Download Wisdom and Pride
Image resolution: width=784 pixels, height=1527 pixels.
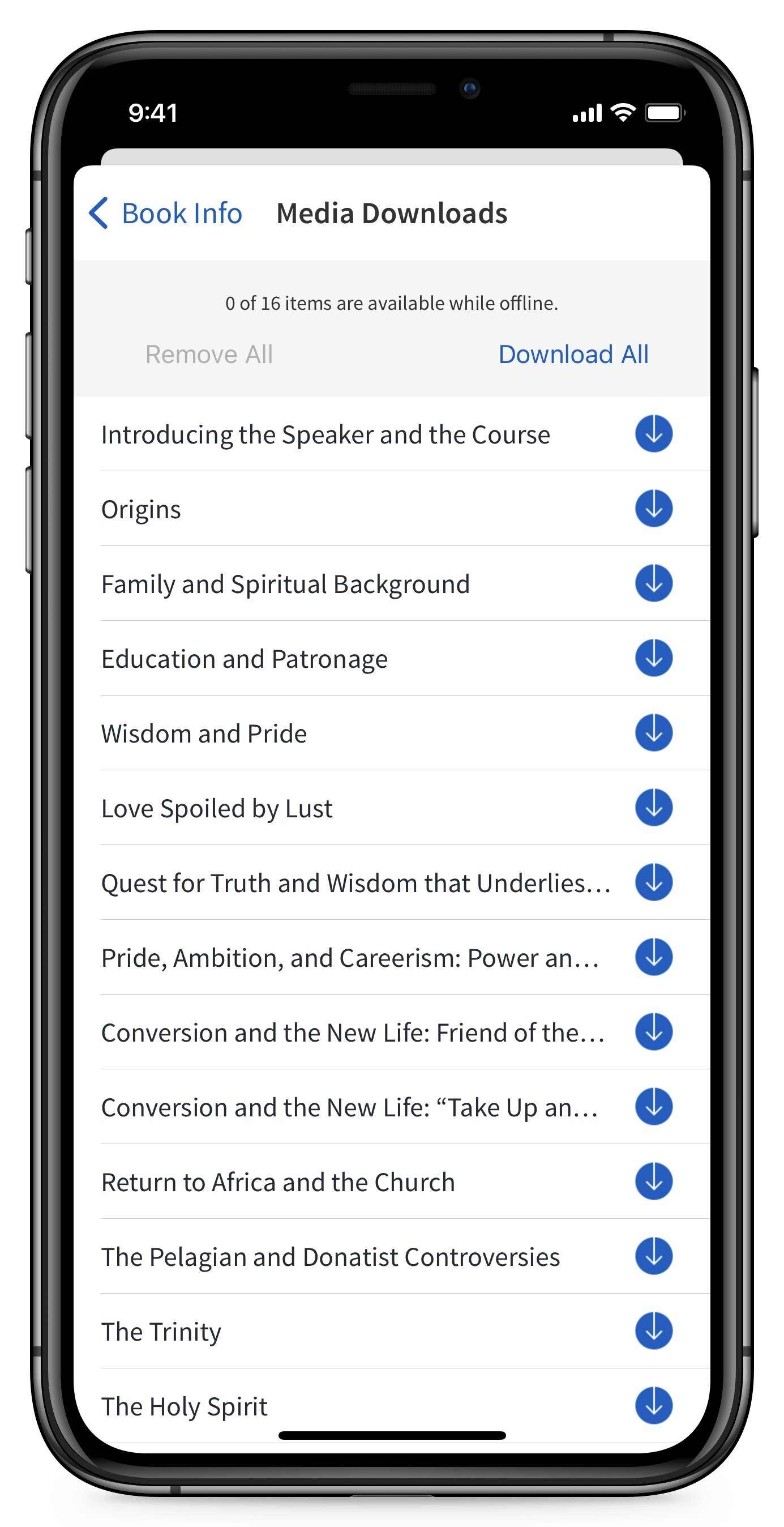(x=653, y=733)
